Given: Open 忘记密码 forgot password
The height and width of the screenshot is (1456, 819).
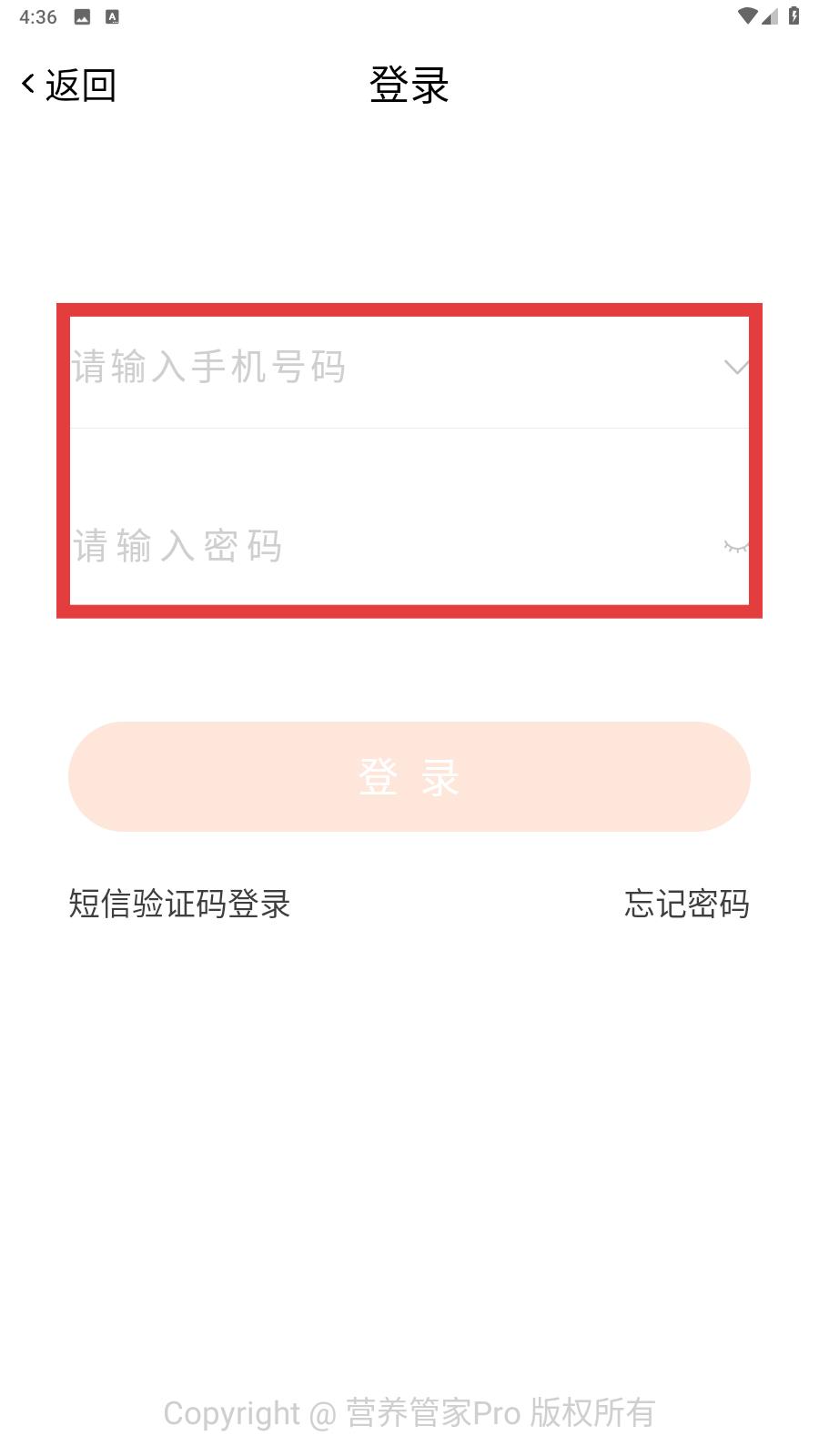Looking at the screenshot, I should pyautogui.click(x=687, y=904).
